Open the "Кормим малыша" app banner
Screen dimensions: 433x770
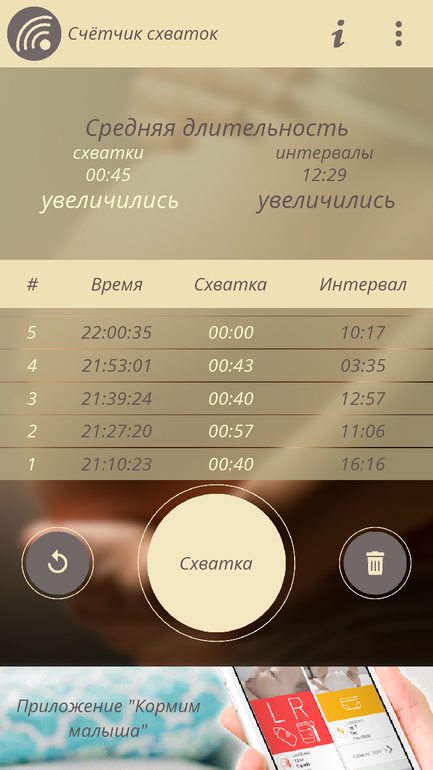click(216, 718)
